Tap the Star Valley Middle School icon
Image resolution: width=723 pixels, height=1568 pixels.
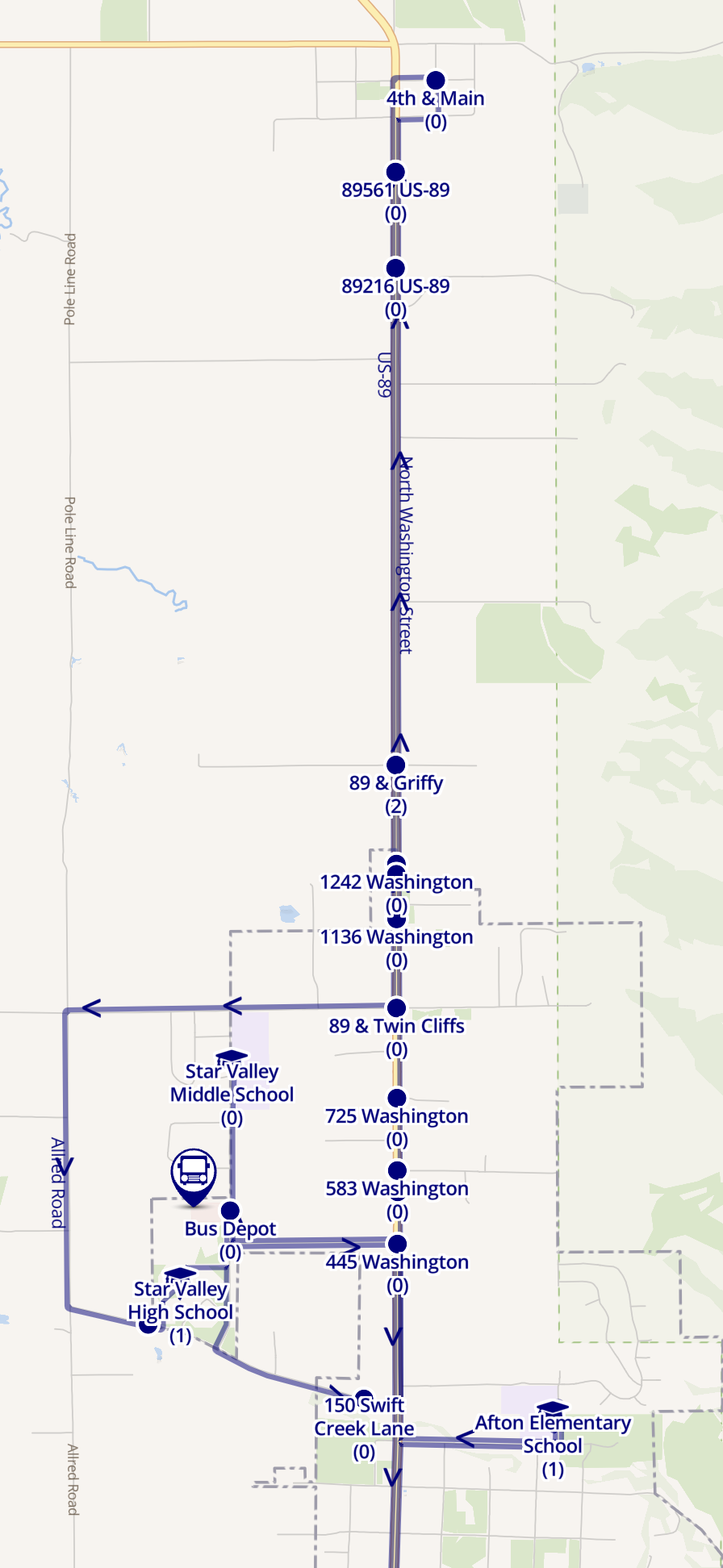(x=232, y=1057)
